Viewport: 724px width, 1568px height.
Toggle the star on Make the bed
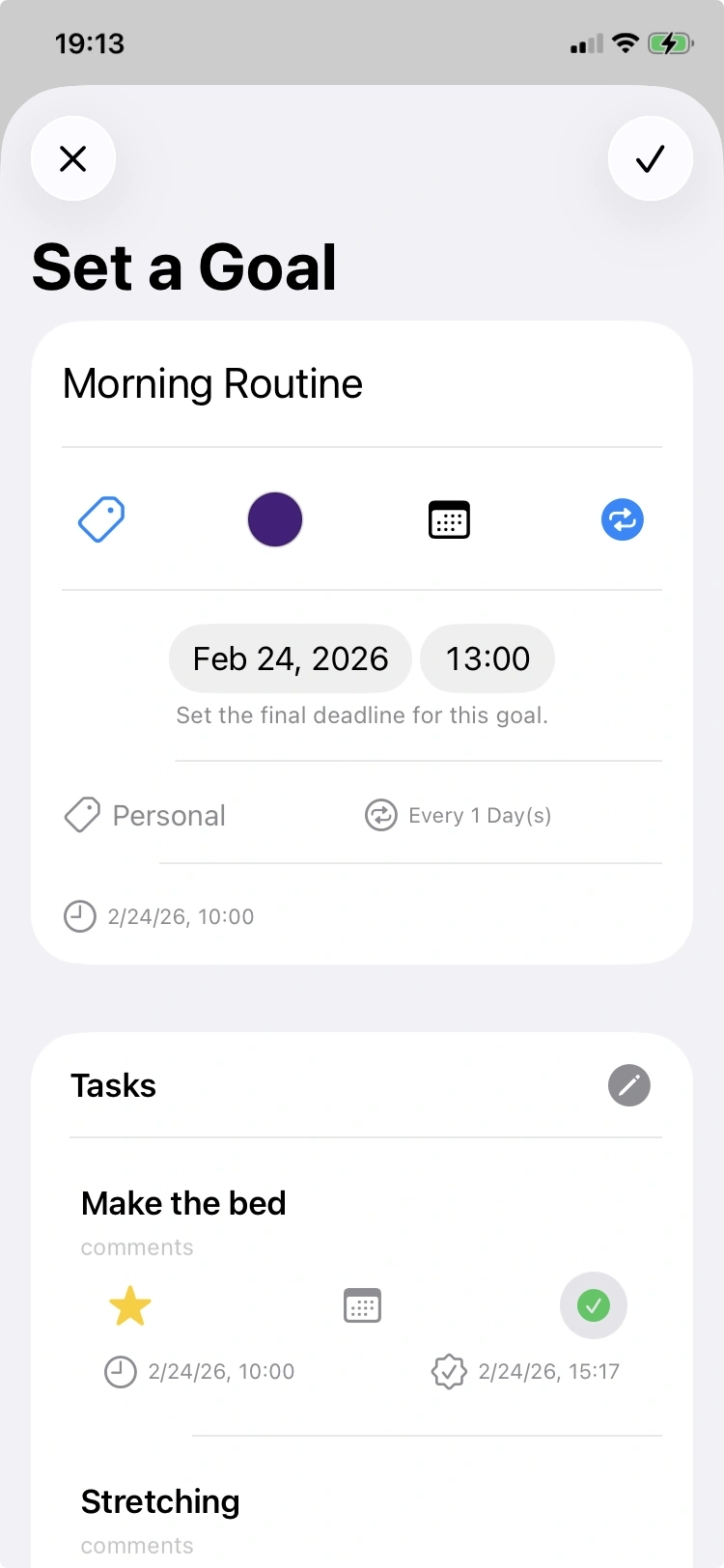[x=130, y=1306]
